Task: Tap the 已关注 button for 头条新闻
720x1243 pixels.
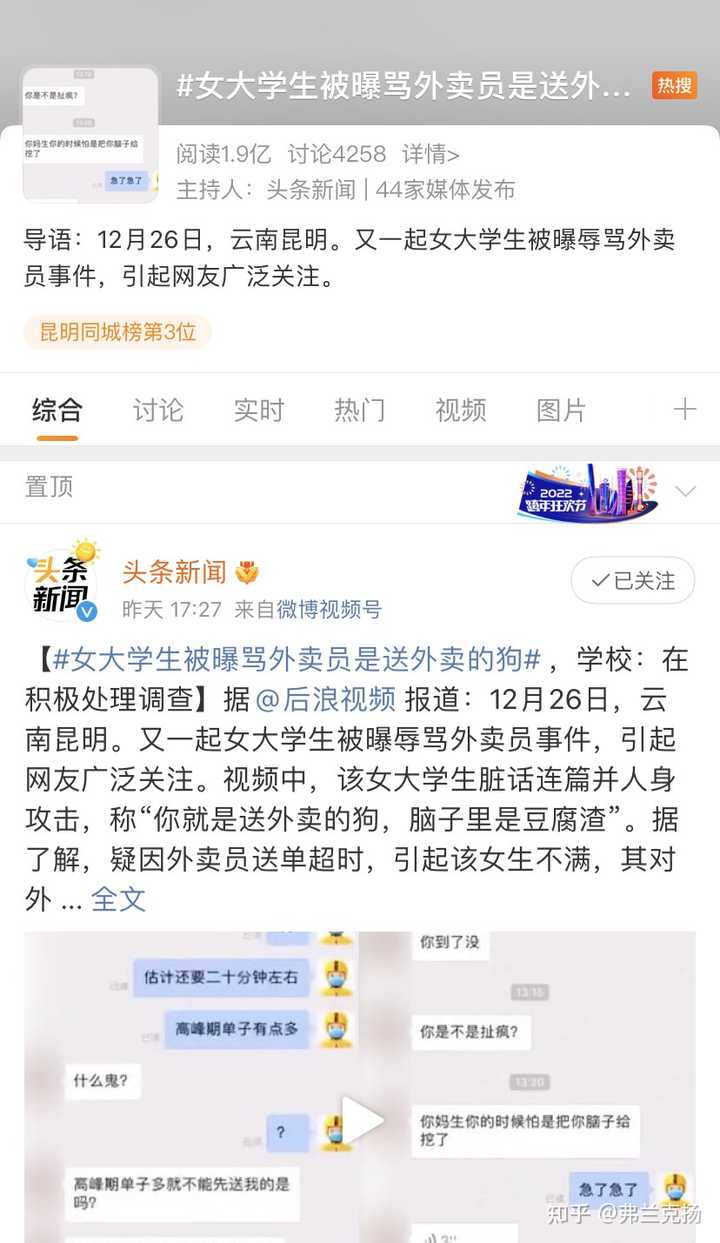Action: tap(632, 581)
